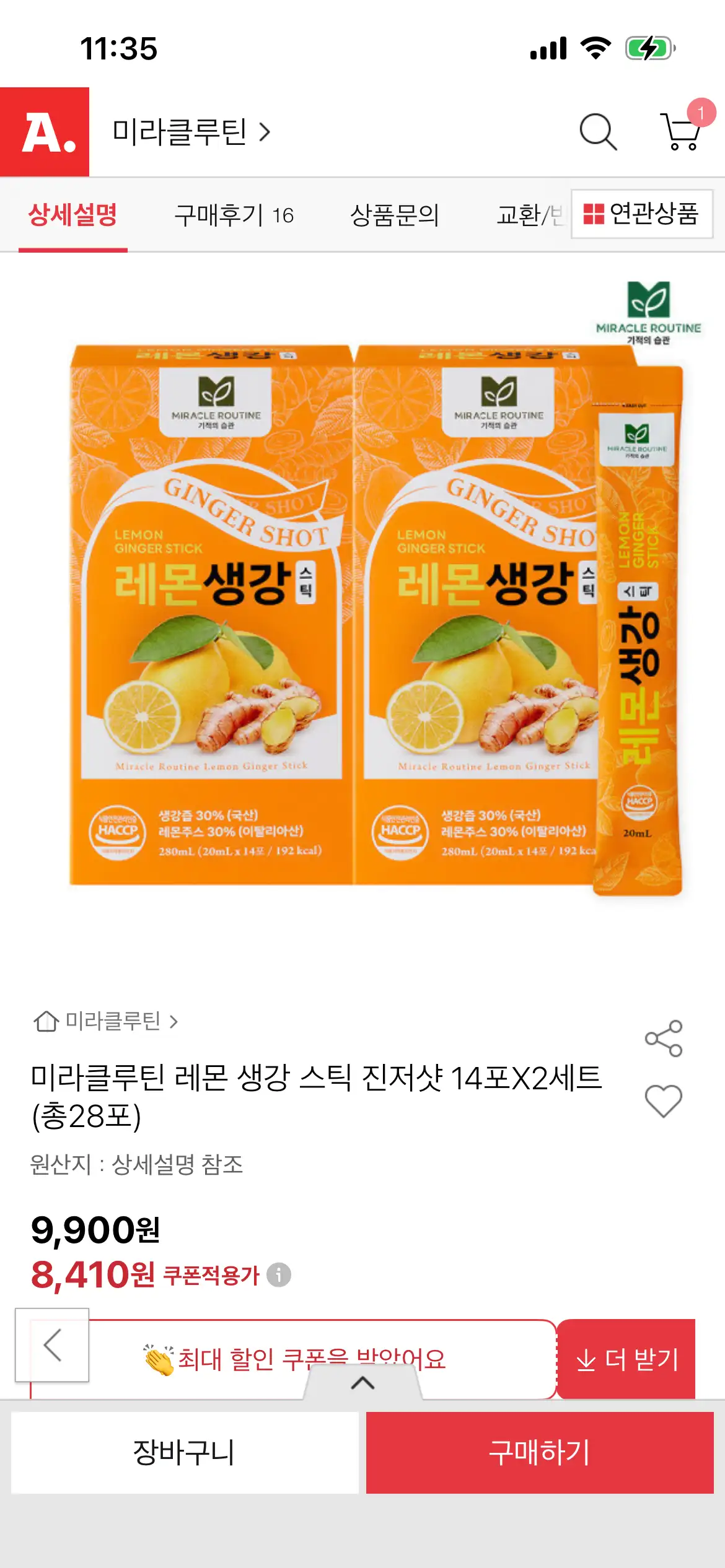This screenshot has height=1568, width=725.
Task: Switch to the 상품문의 tab
Action: coord(395,216)
